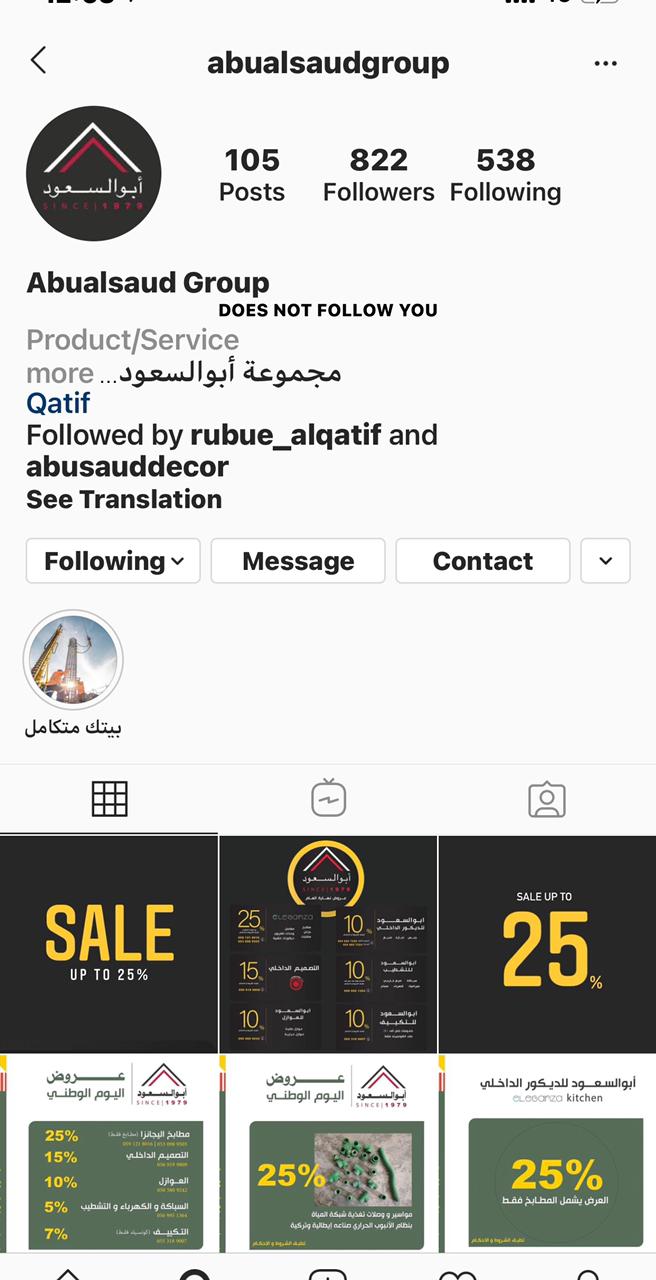The image size is (656, 1280).
Task: Open the Qatif location link
Action: pos(58,404)
